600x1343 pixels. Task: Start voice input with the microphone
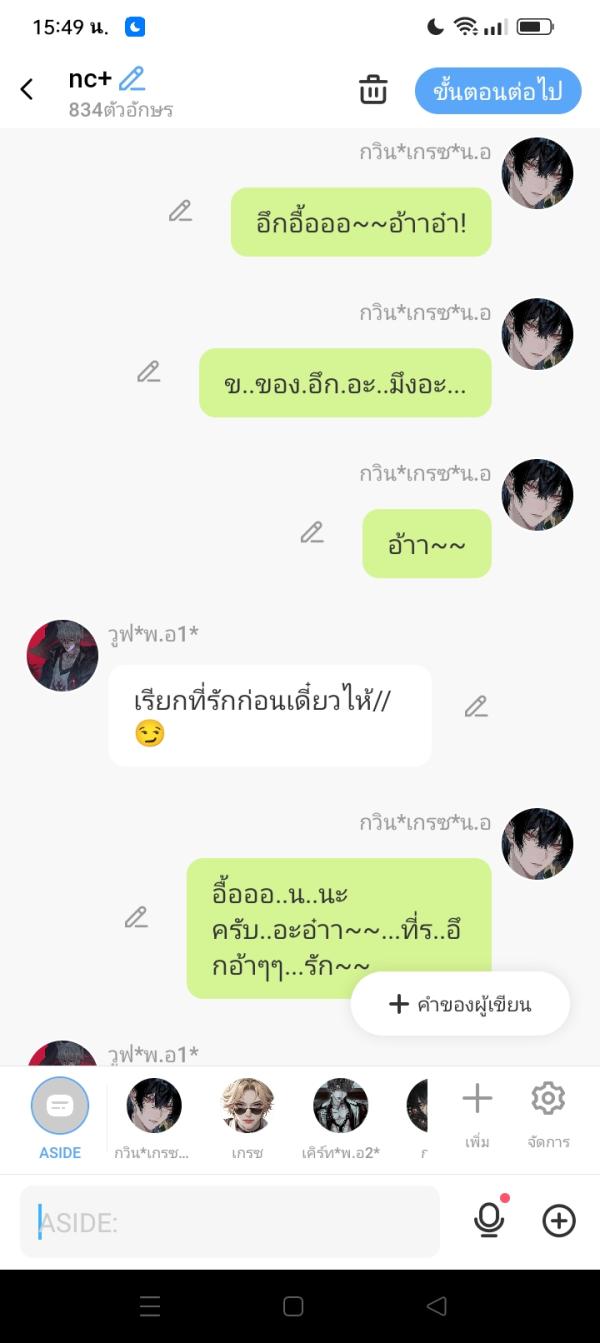489,1220
